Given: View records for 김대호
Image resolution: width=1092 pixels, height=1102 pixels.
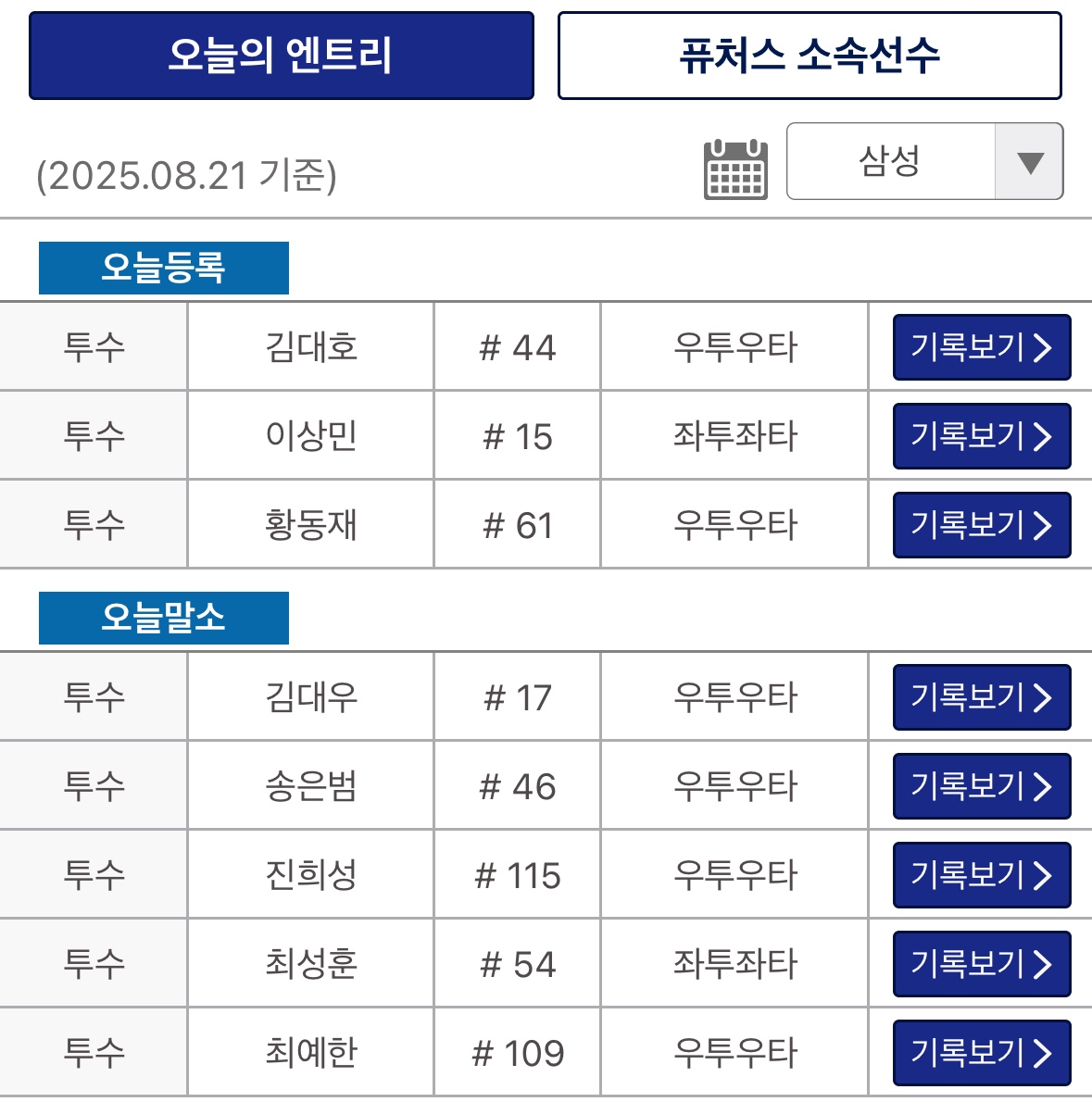Looking at the screenshot, I should tap(981, 347).
